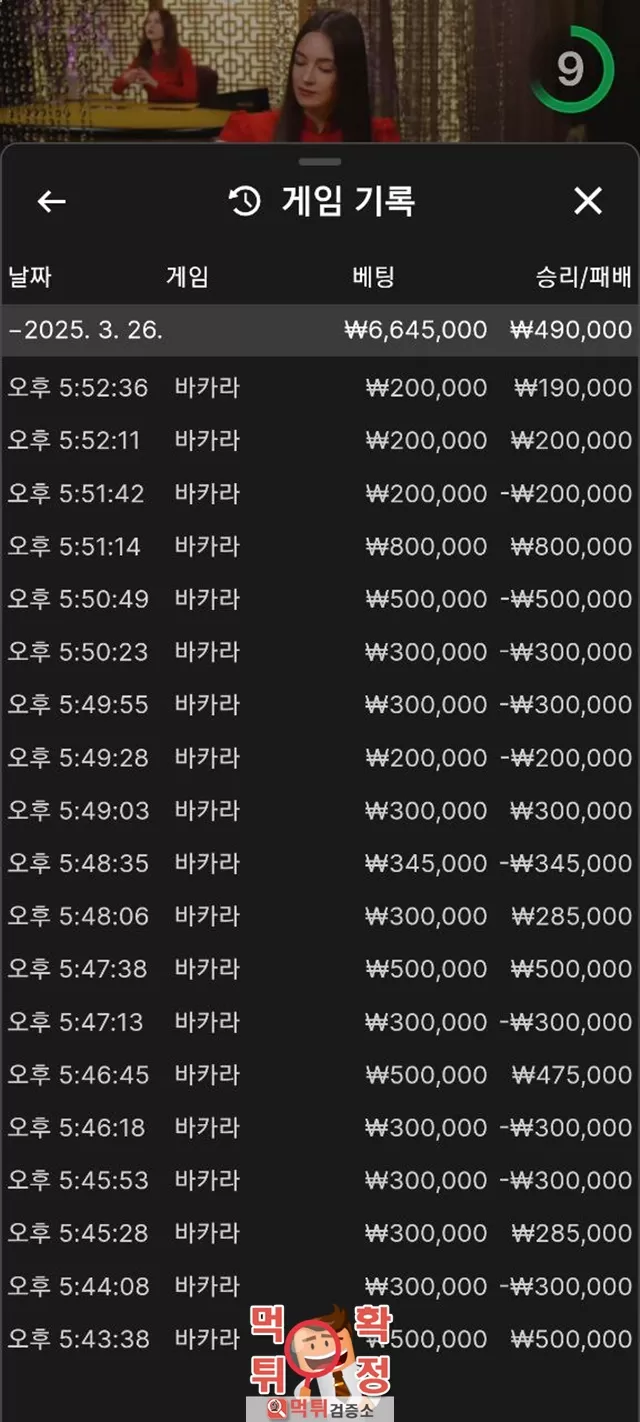Select the 오후 5:50:49 game entry
The height and width of the screenshot is (1422, 640).
(320, 599)
